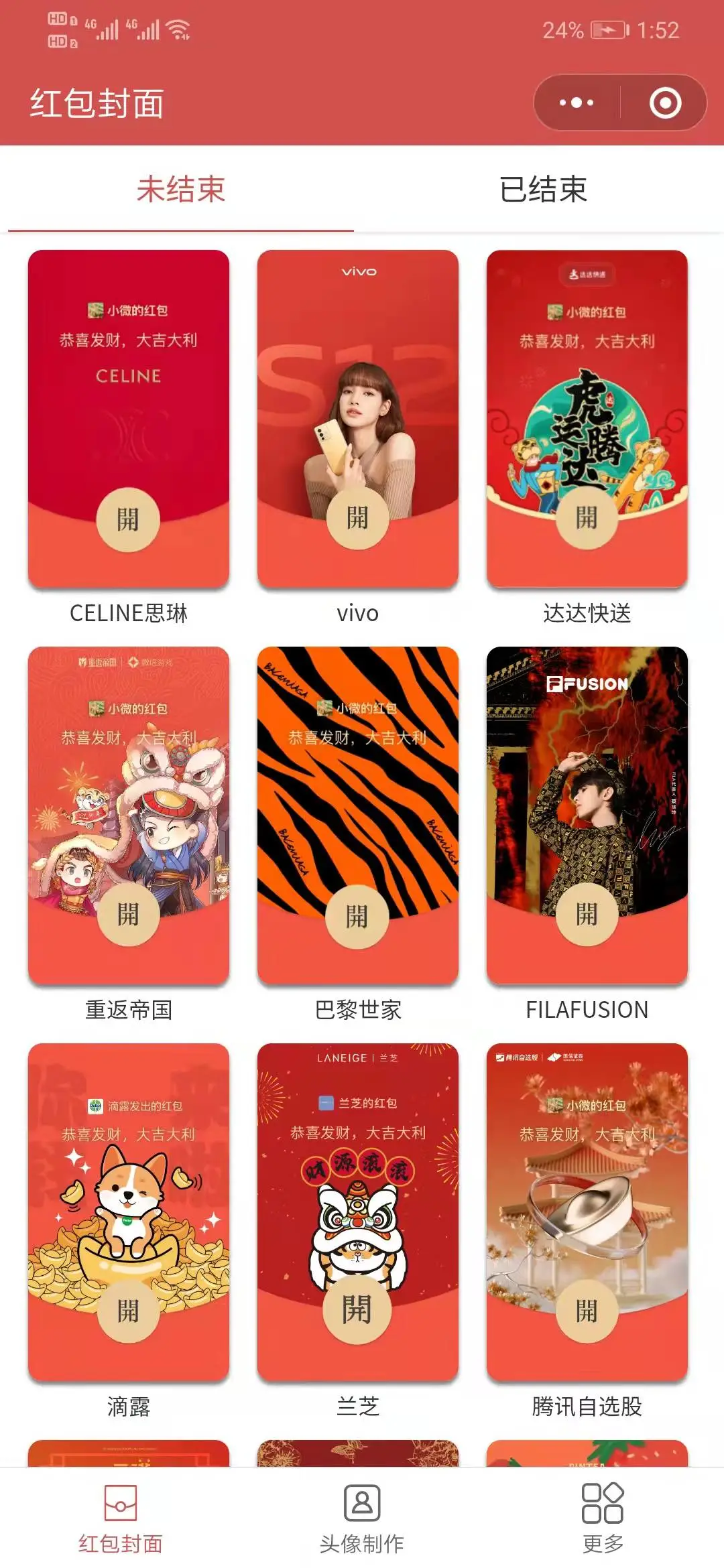Open the mini program more options menu
The height and width of the screenshot is (1568, 724).
(x=577, y=103)
